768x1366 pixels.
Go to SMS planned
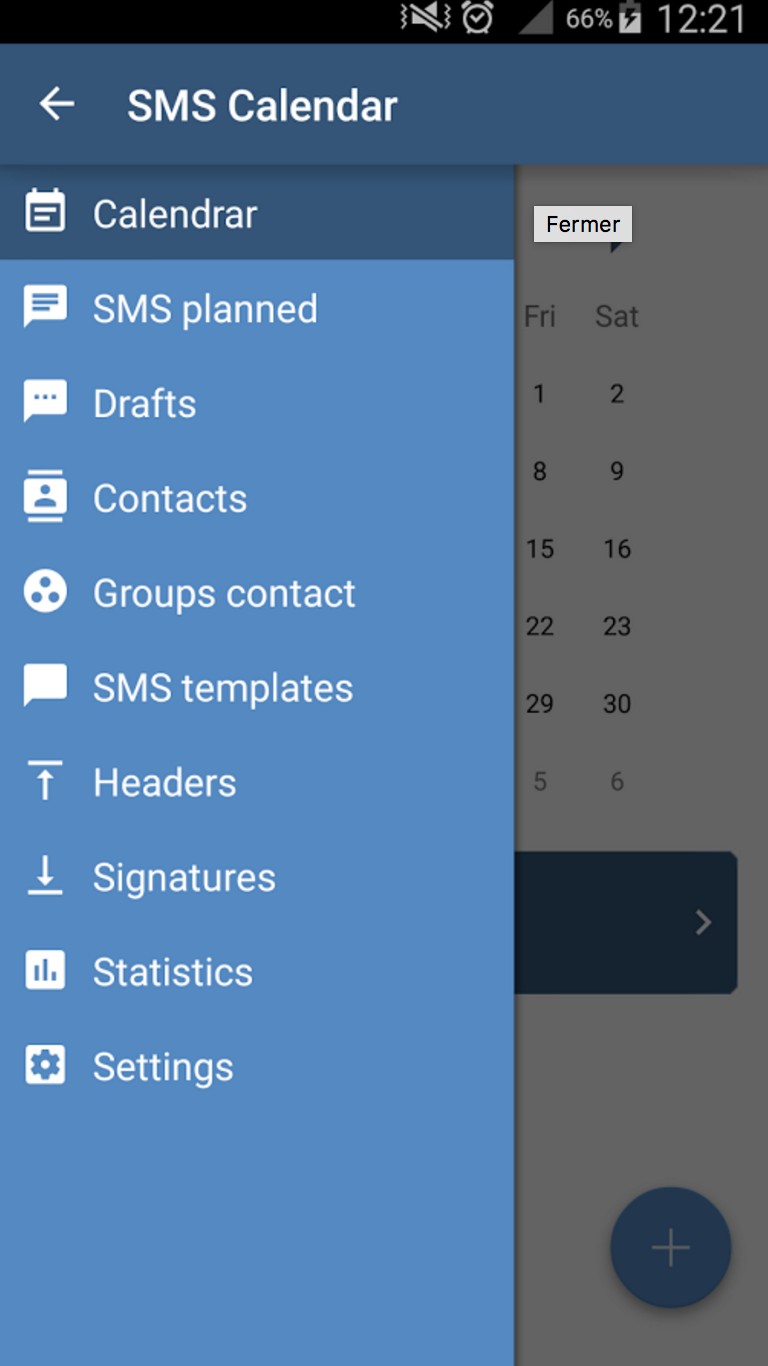(205, 309)
